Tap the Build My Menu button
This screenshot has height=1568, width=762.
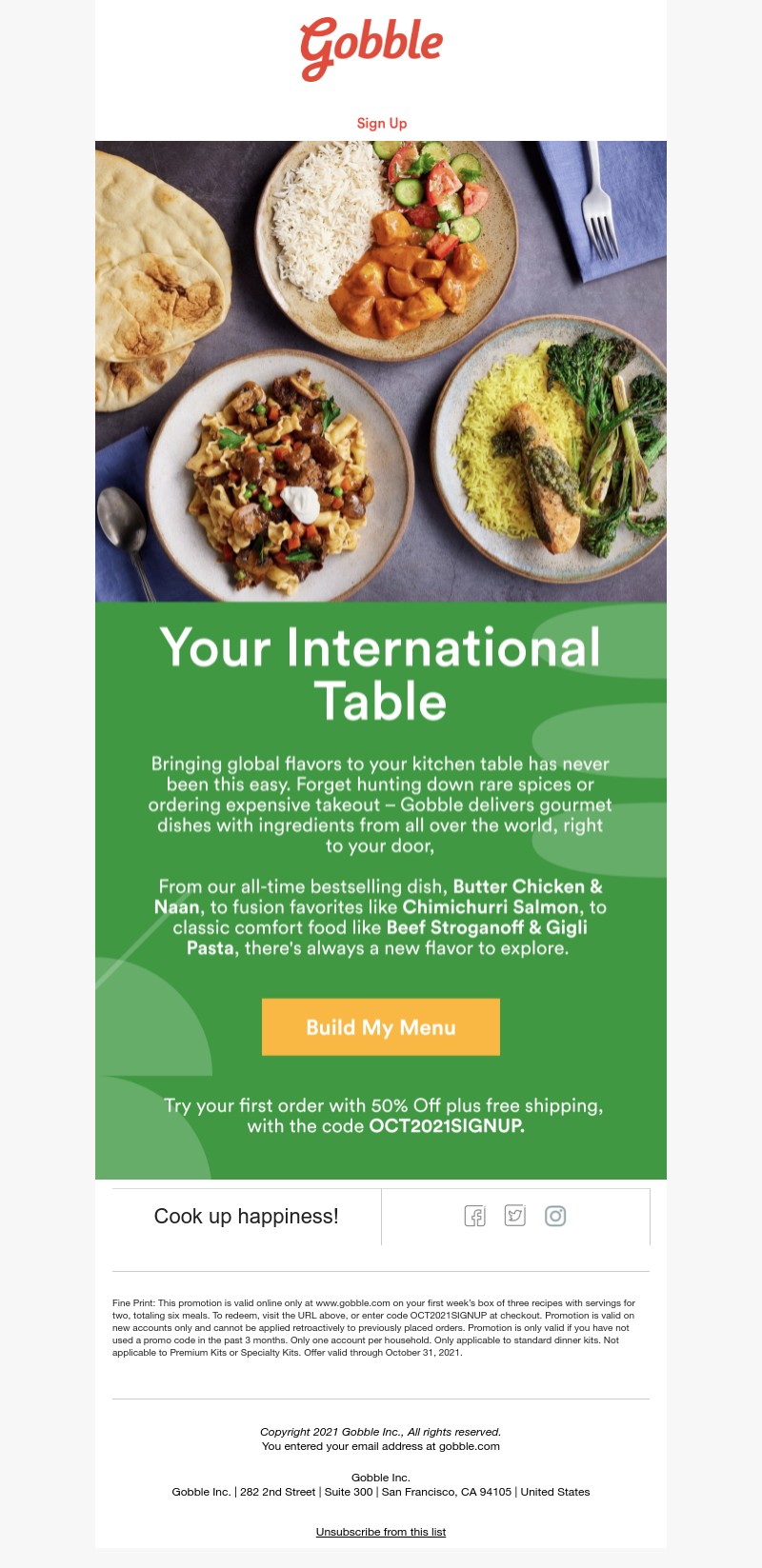(381, 1026)
